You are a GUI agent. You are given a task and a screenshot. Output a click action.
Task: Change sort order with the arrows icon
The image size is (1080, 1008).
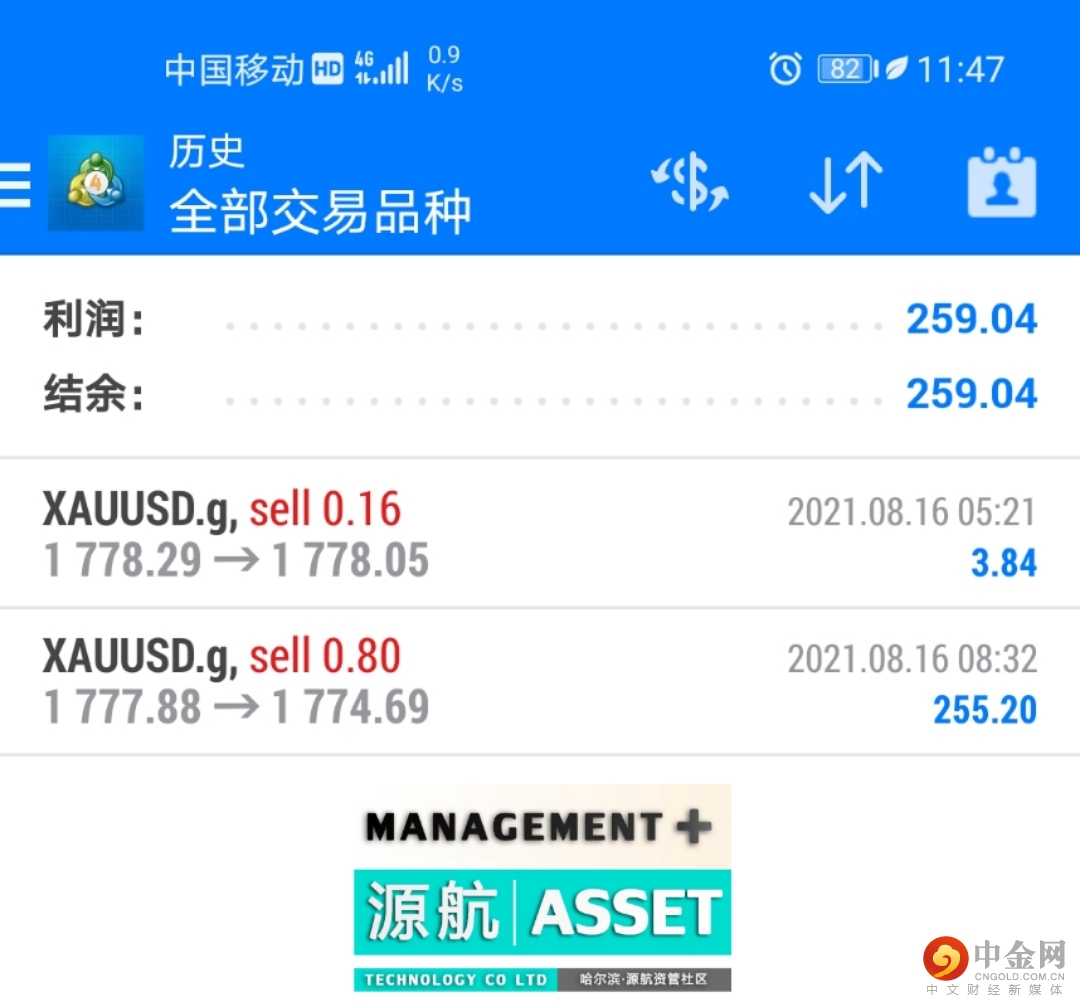coord(846,184)
